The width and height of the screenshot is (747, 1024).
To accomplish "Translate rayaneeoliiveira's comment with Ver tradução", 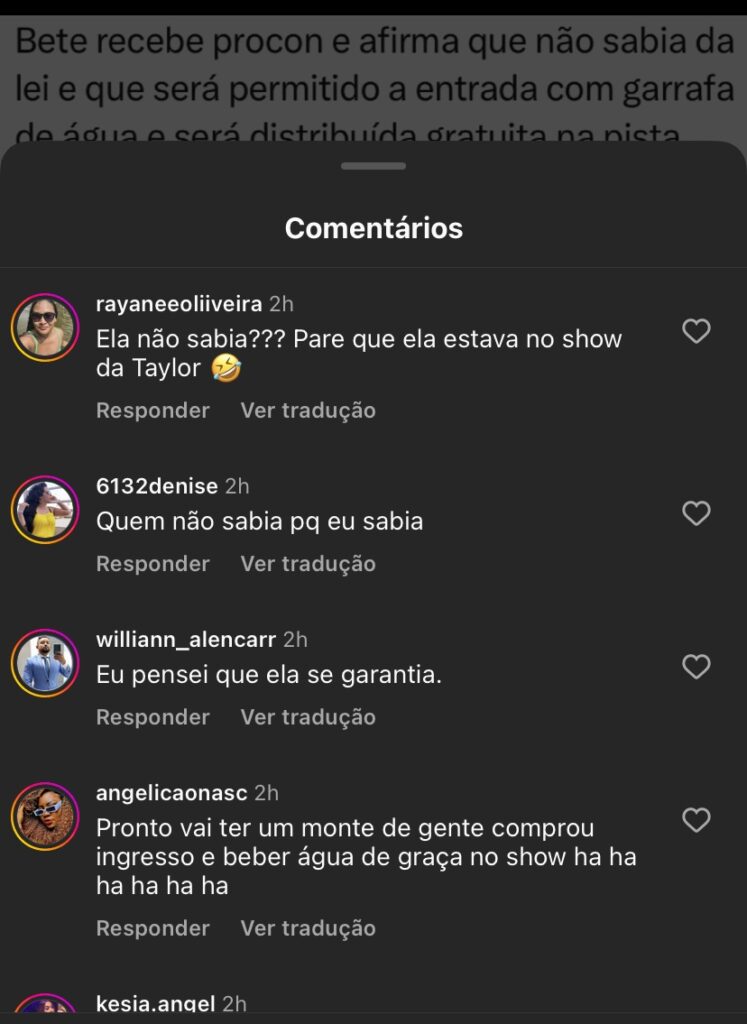I will click(x=308, y=410).
